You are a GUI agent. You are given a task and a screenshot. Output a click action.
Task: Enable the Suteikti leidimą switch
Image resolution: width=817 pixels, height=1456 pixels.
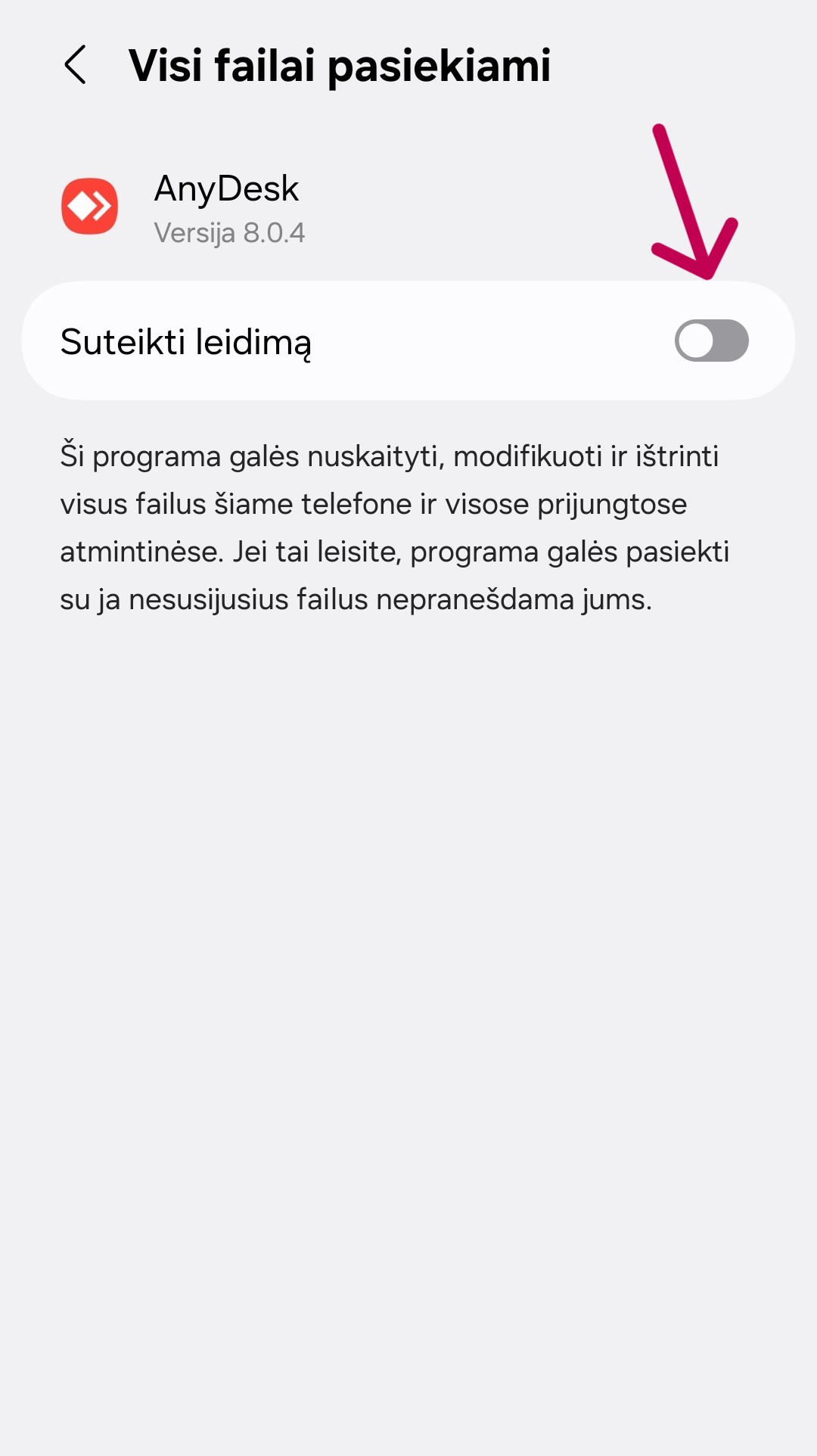(711, 341)
